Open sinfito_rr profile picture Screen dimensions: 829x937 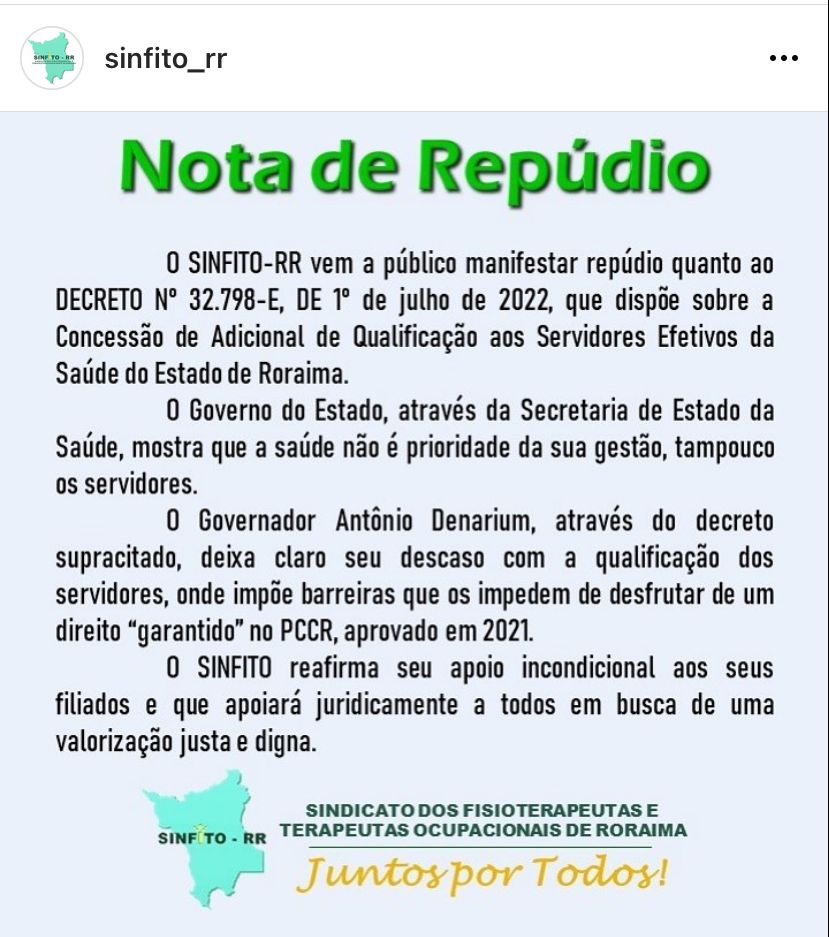52,58
